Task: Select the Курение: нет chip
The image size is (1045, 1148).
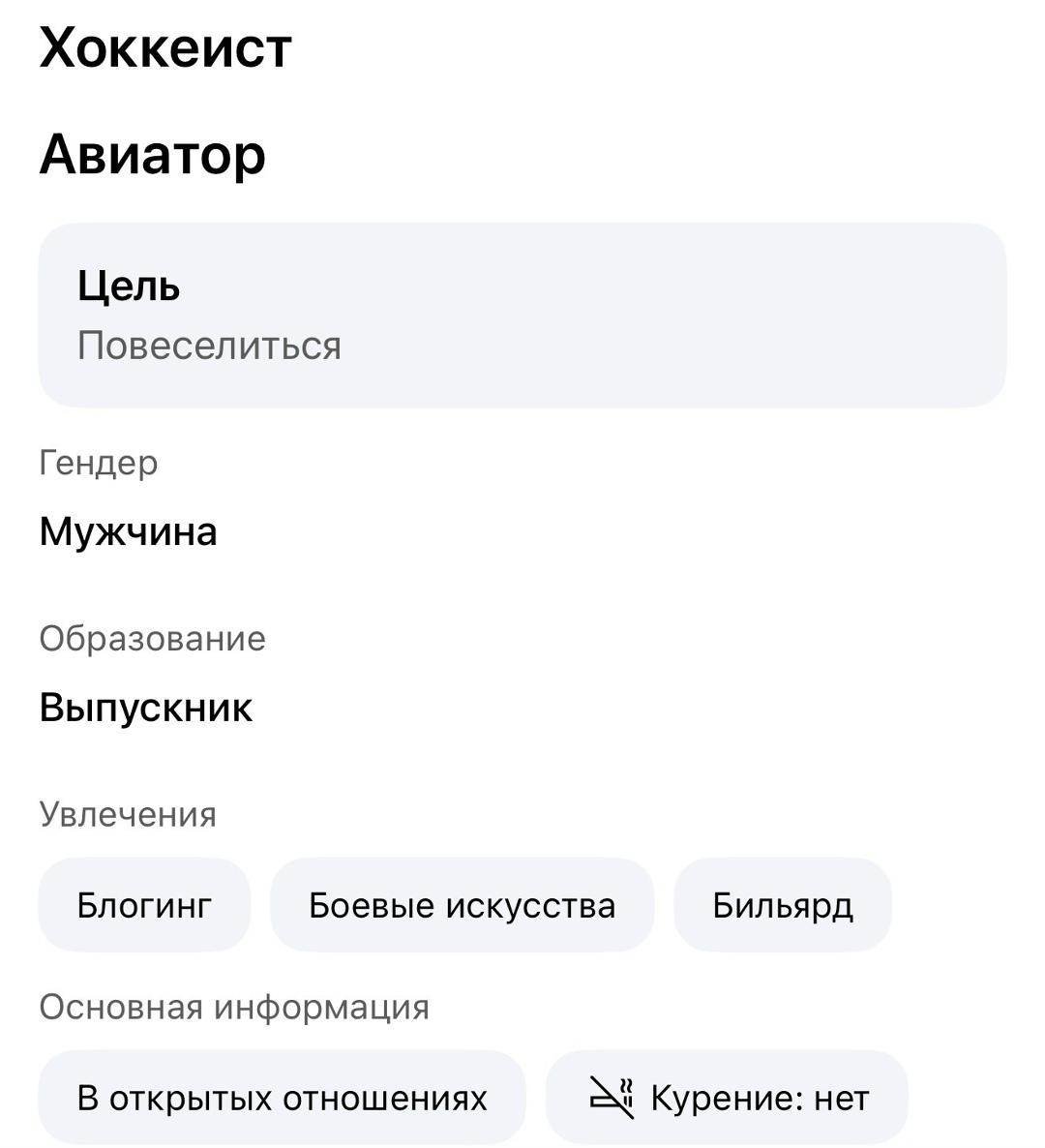Action: click(x=728, y=1098)
